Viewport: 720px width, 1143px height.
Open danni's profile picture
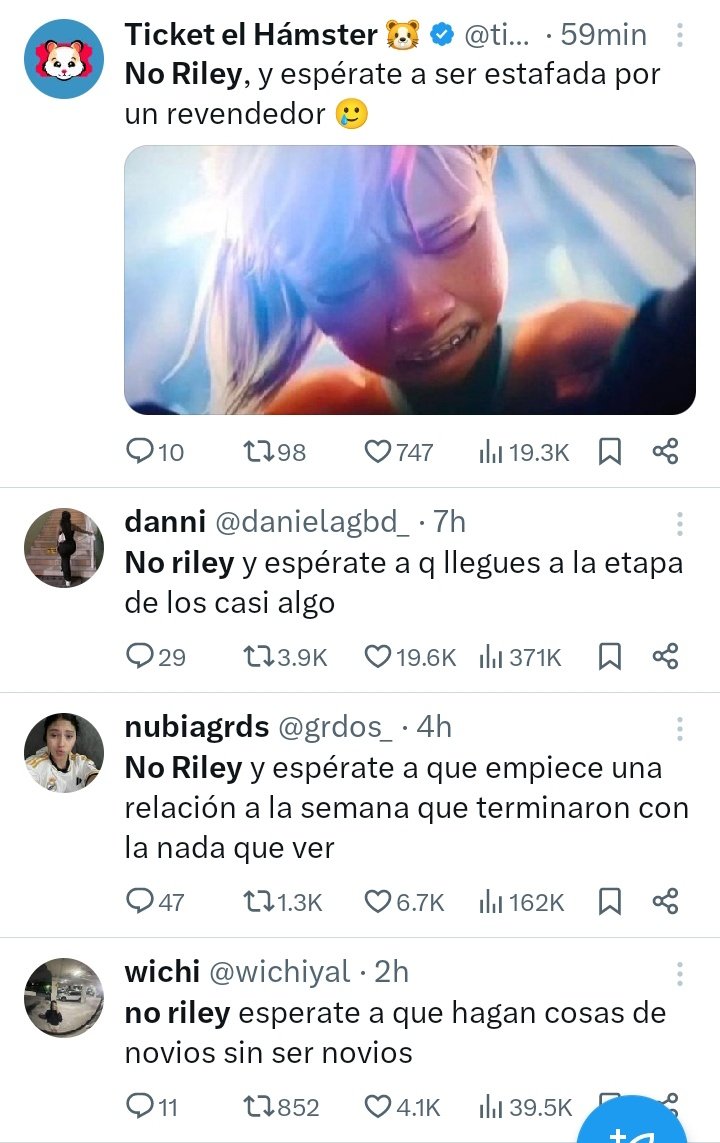click(64, 546)
